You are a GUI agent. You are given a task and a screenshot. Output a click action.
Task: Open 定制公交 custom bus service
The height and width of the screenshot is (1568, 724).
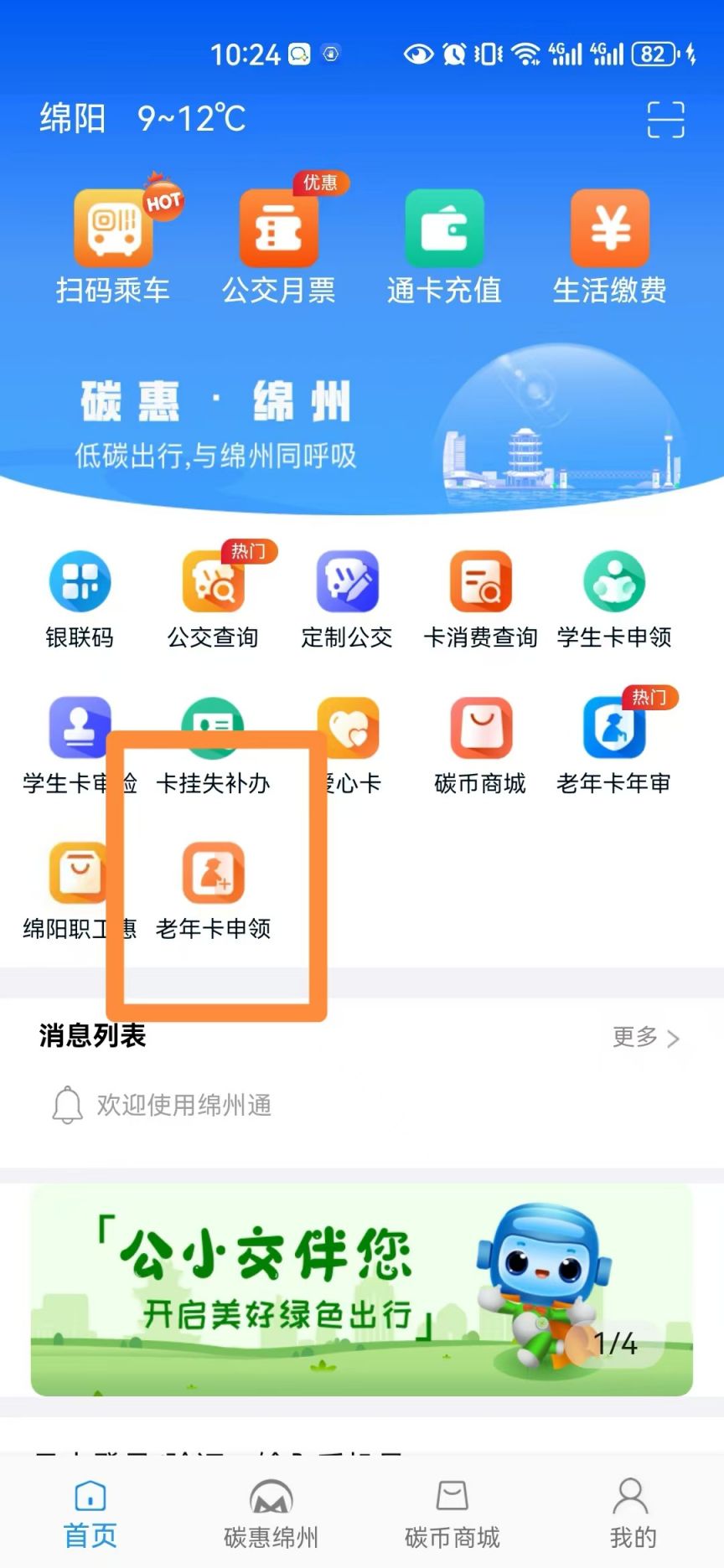347,599
